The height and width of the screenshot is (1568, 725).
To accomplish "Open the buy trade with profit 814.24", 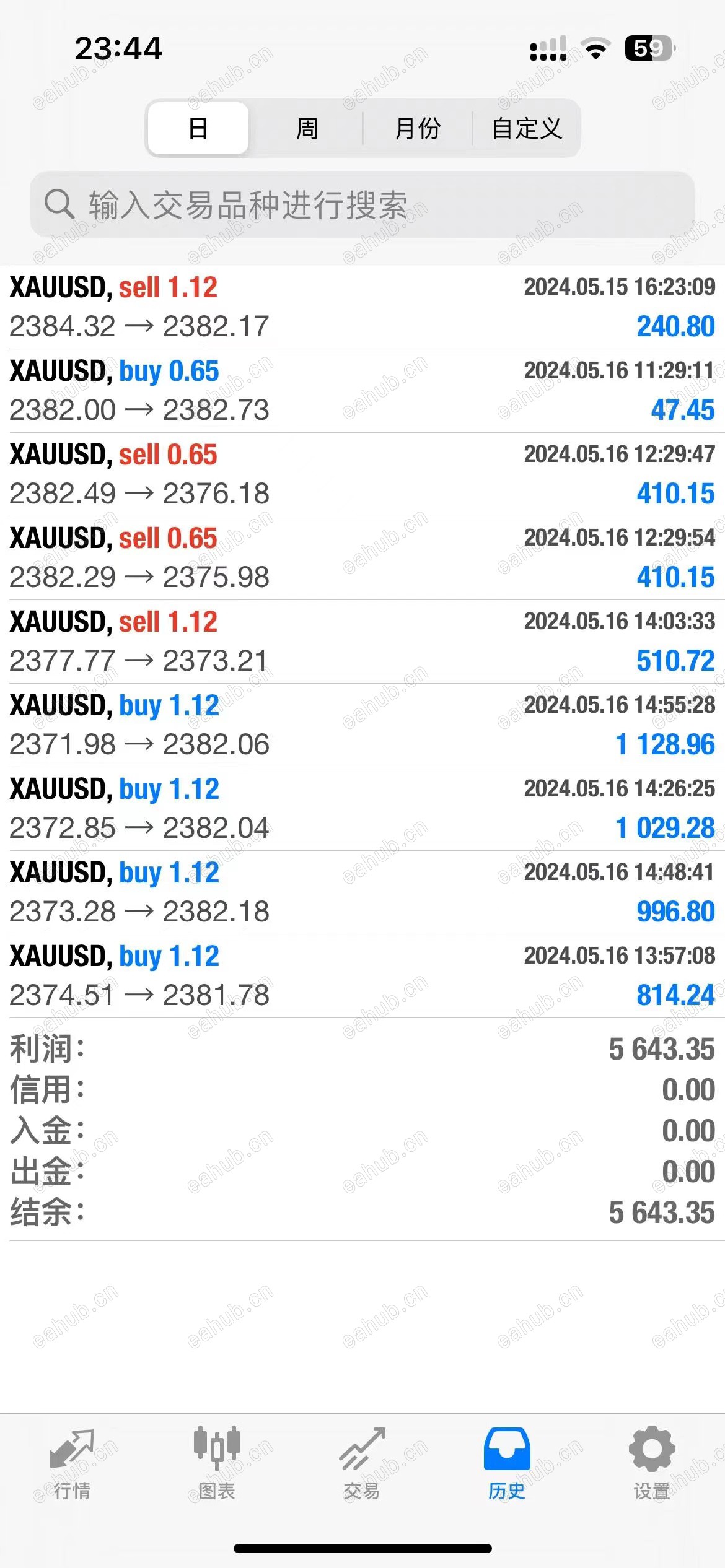I will [x=362, y=976].
